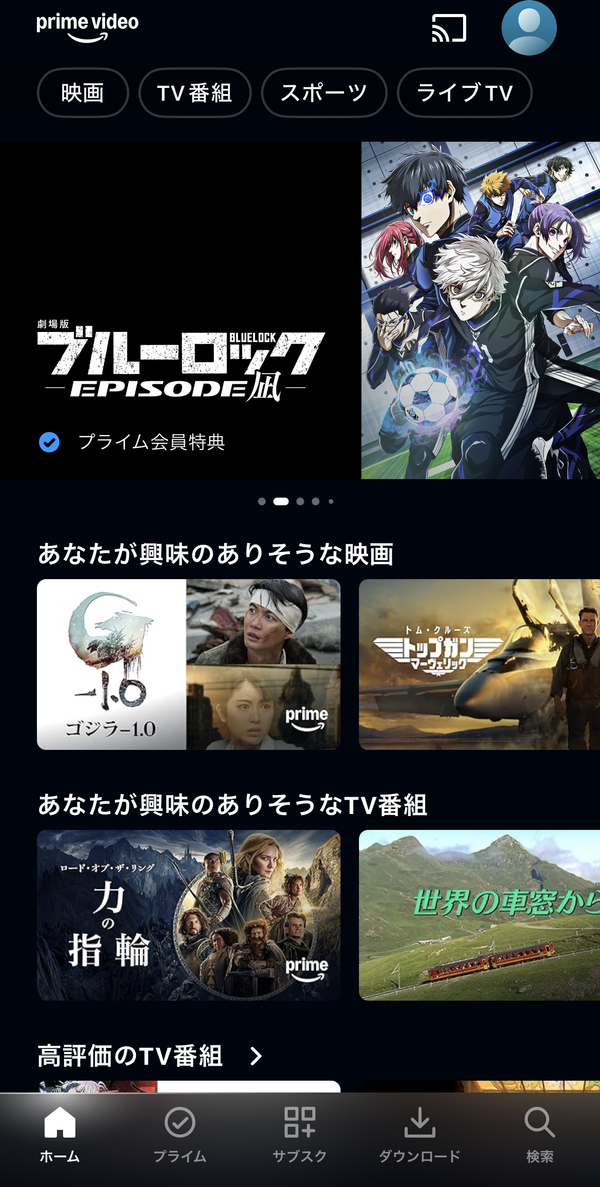Select the スポーツ chip

[x=324, y=92]
